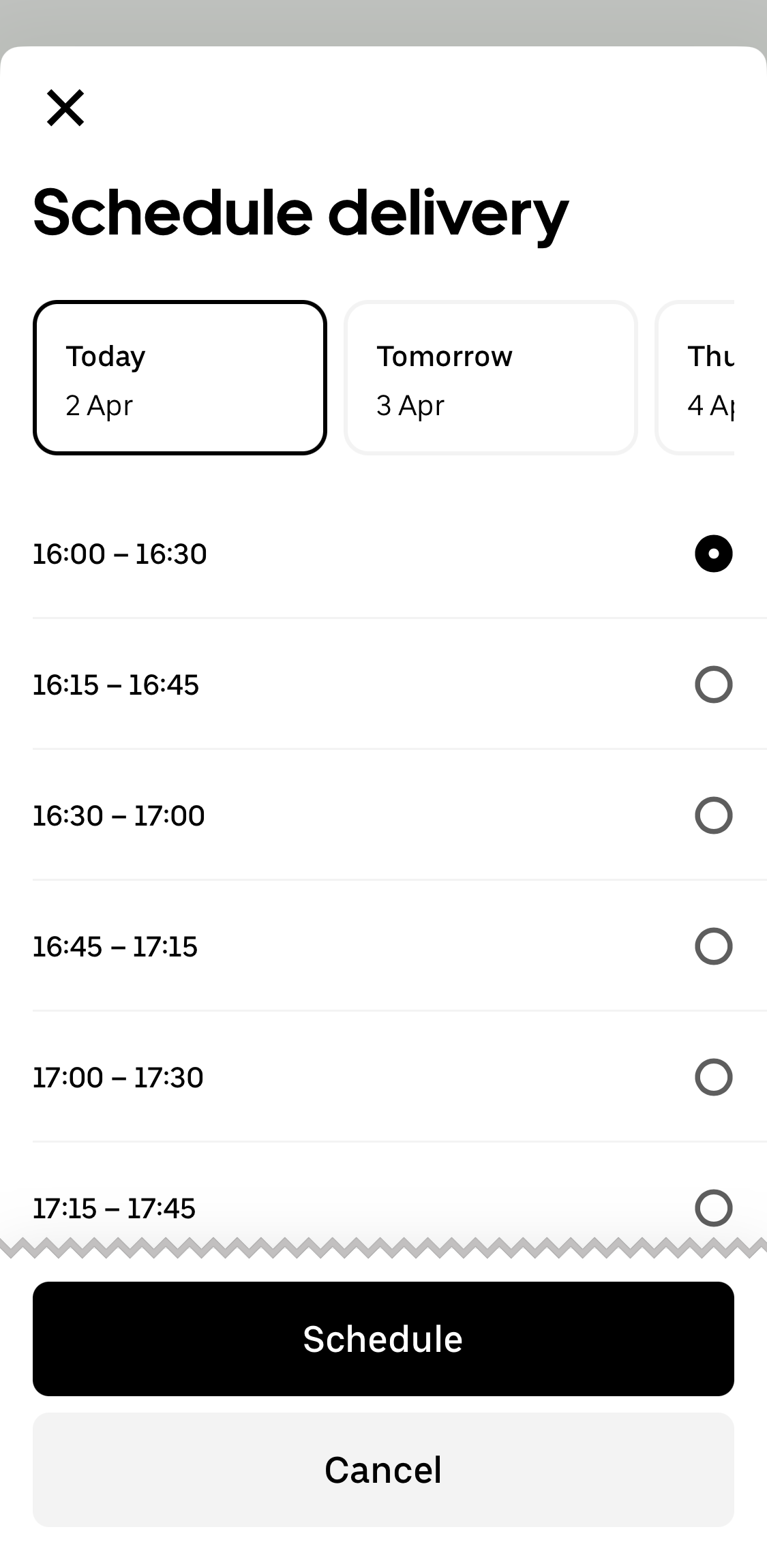767x1568 pixels.
Task: Click the Schedule delivery heading
Action: tap(300, 212)
